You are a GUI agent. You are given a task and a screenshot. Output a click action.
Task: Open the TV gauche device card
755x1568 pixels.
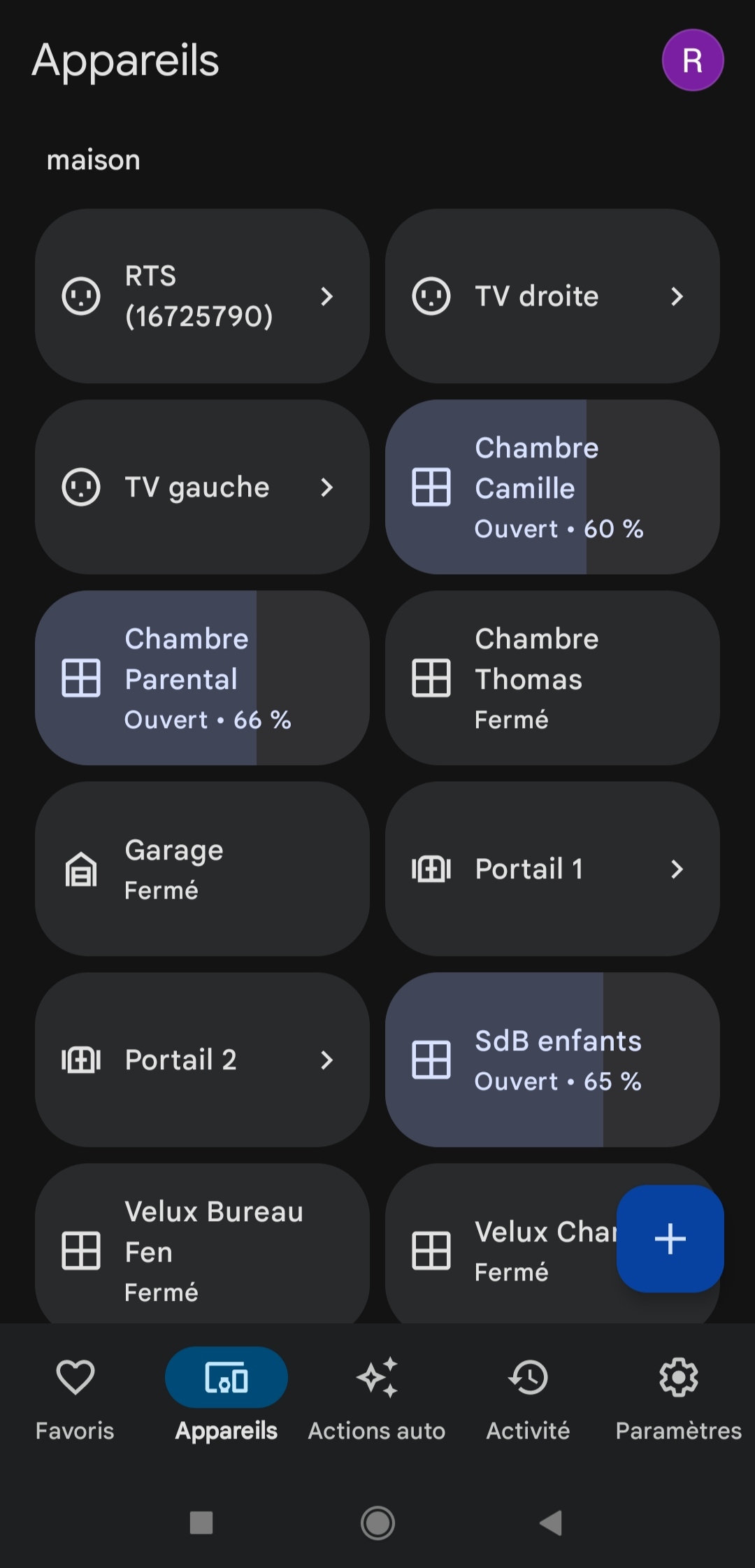(x=202, y=487)
